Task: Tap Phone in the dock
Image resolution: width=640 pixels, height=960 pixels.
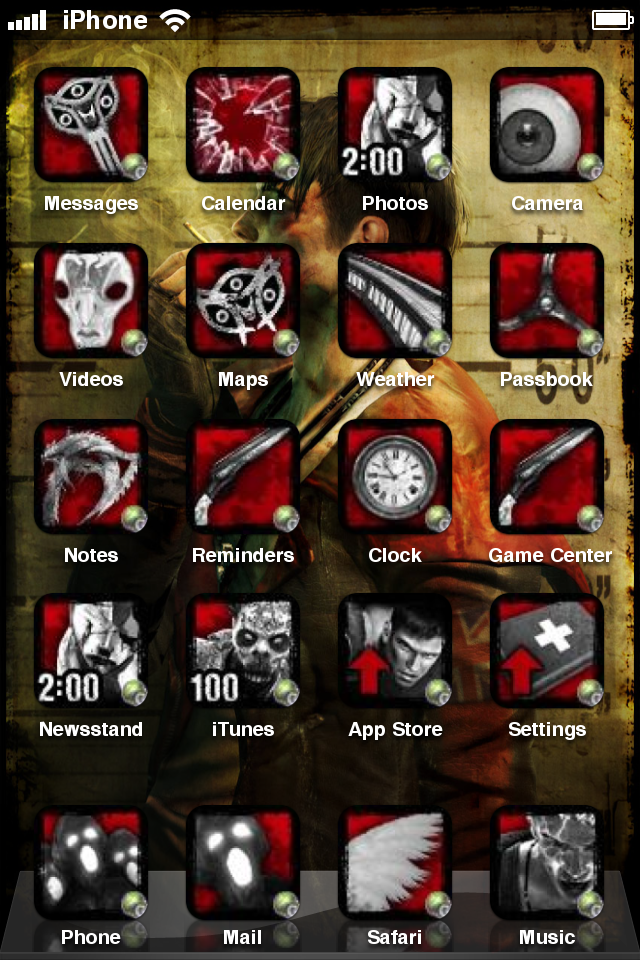Action: [x=91, y=862]
